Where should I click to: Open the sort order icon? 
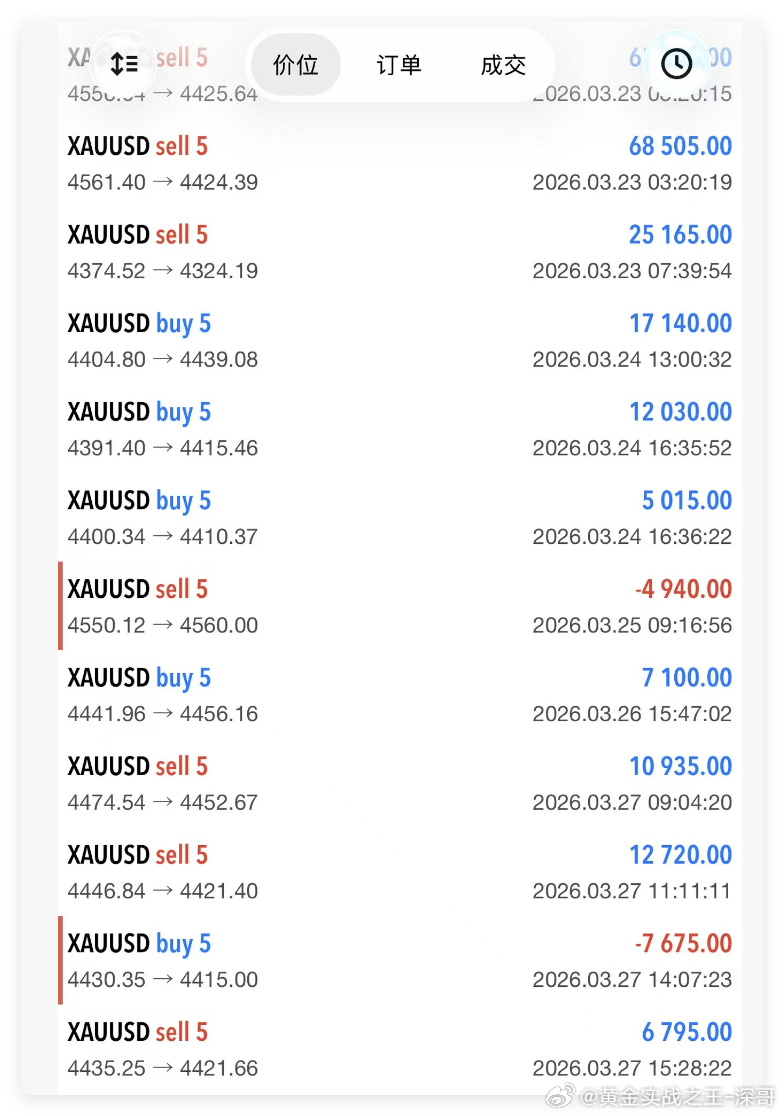click(124, 65)
